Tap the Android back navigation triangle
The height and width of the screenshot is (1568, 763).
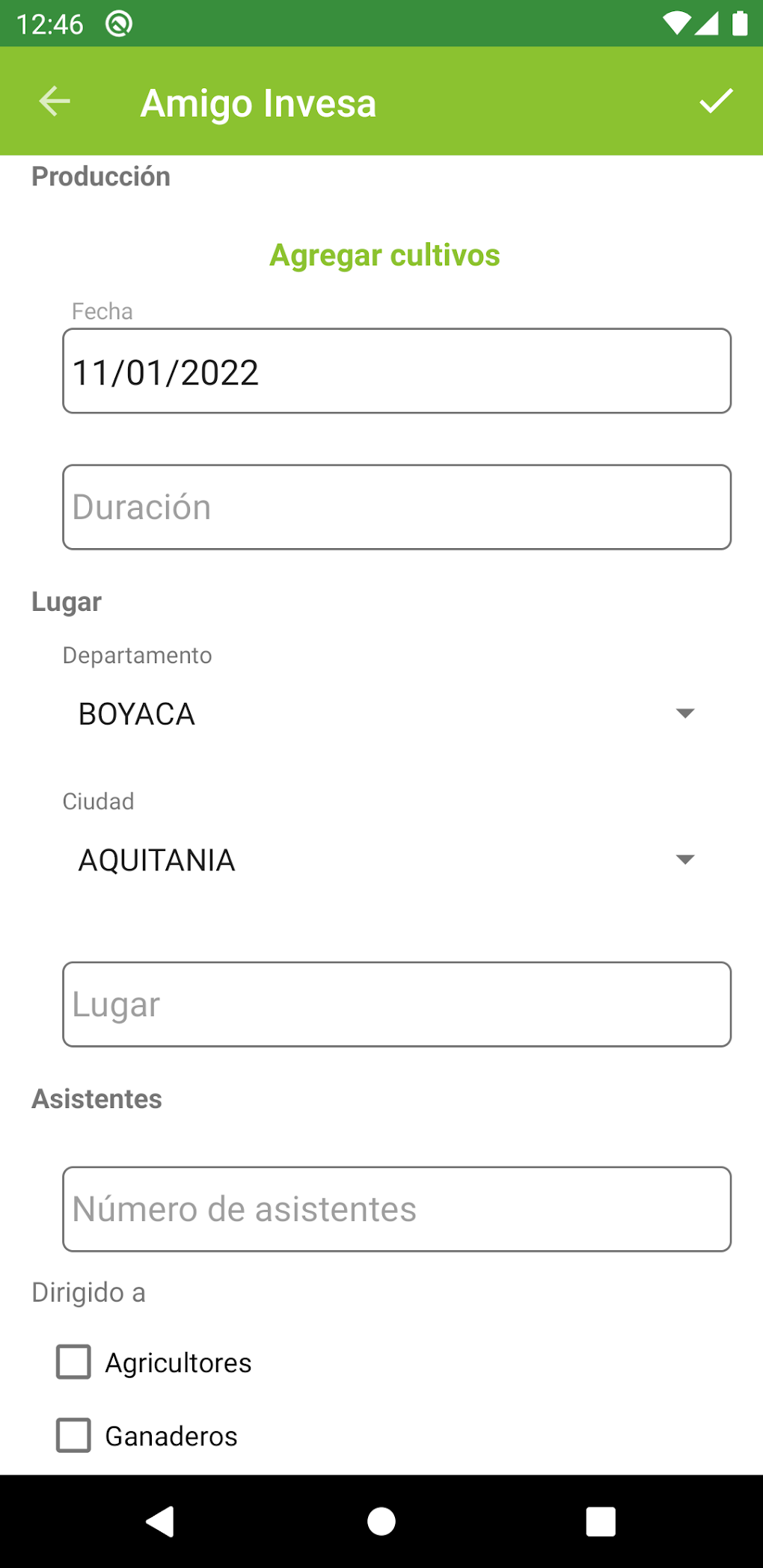160,1521
